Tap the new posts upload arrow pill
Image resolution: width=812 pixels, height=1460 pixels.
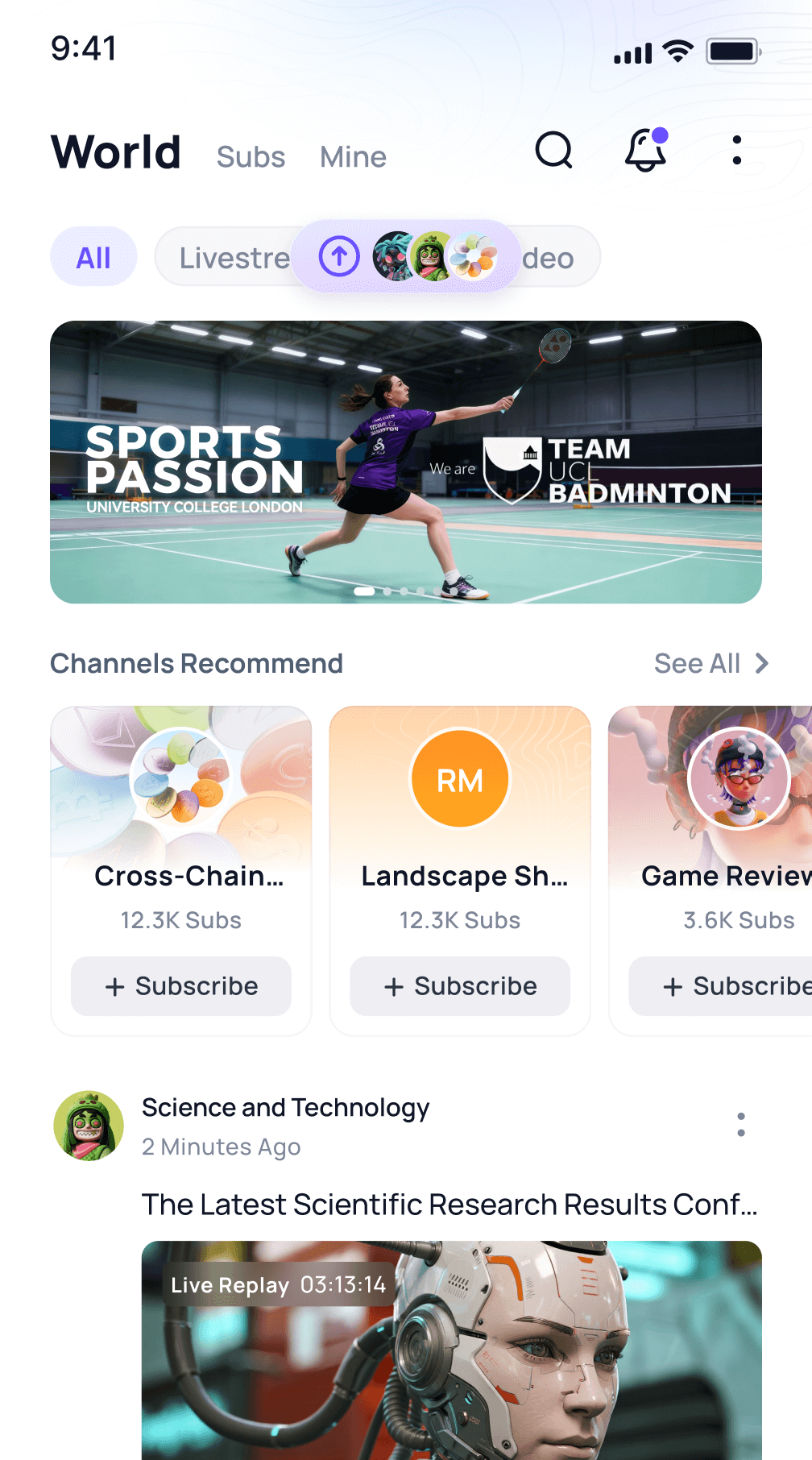point(406,257)
